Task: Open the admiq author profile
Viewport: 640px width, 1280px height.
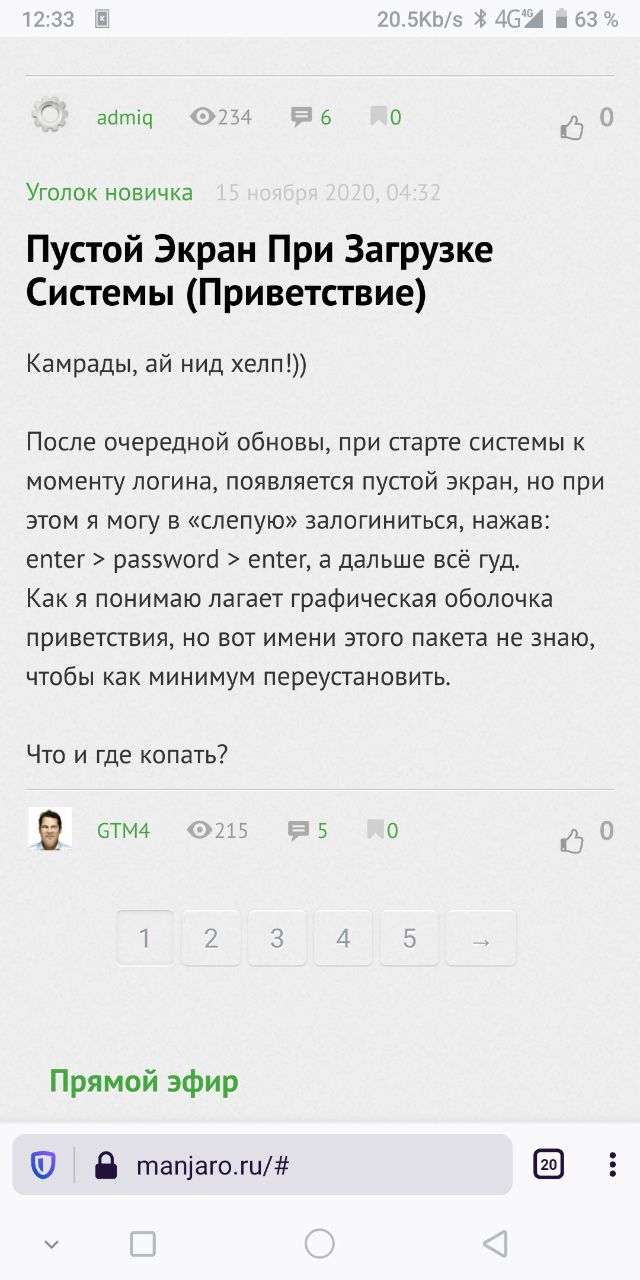Action: click(x=124, y=118)
